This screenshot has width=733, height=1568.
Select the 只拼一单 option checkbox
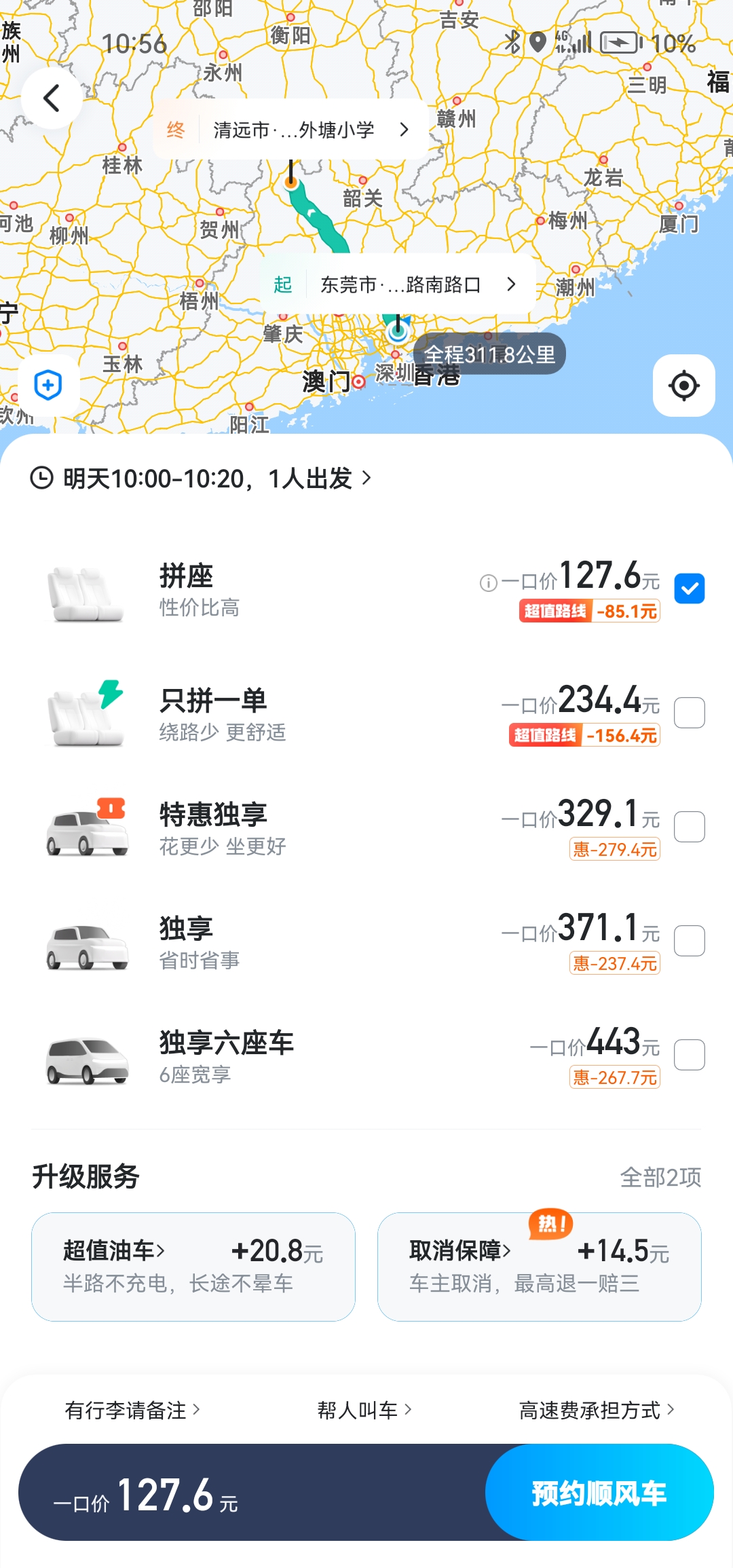(691, 711)
